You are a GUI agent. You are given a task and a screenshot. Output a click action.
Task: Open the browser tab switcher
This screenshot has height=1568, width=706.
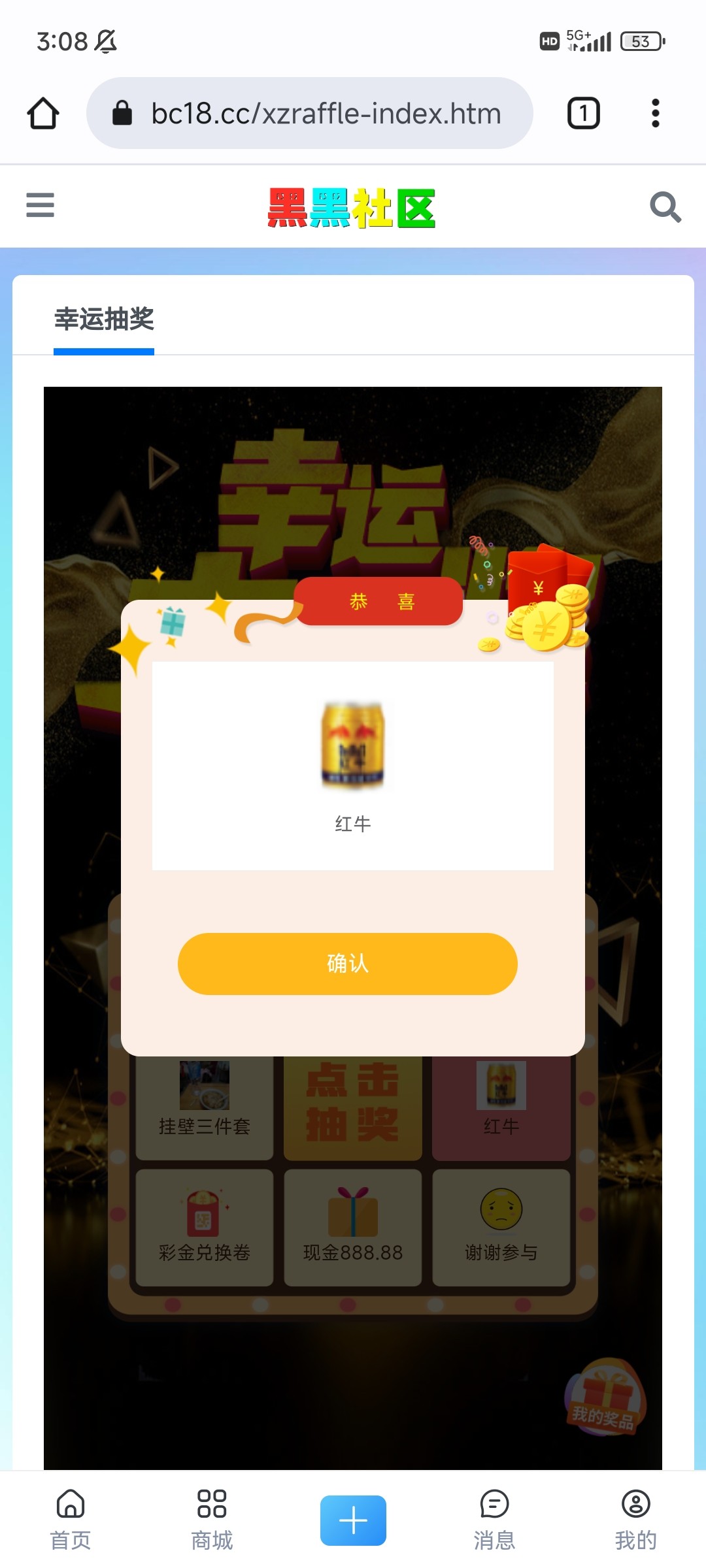pos(583,114)
